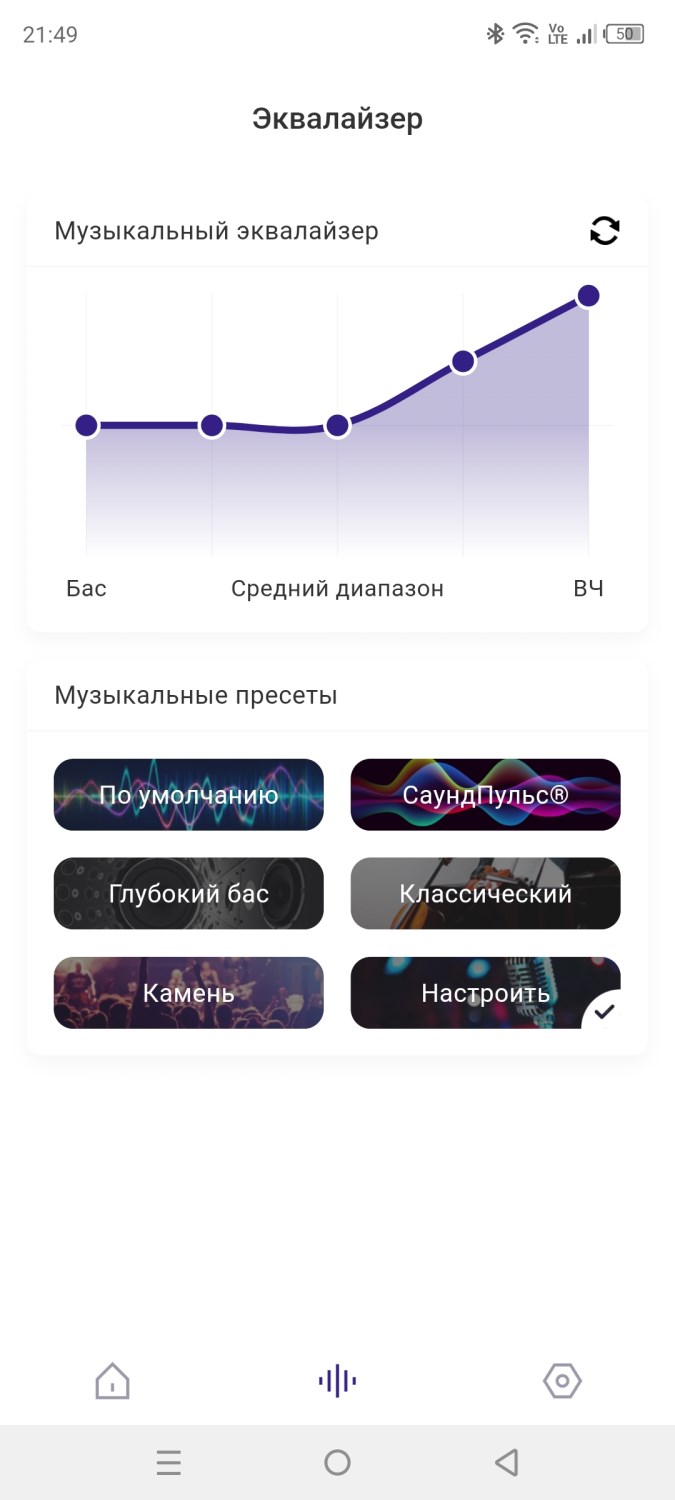Select the «Классический» preset

click(x=485, y=893)
